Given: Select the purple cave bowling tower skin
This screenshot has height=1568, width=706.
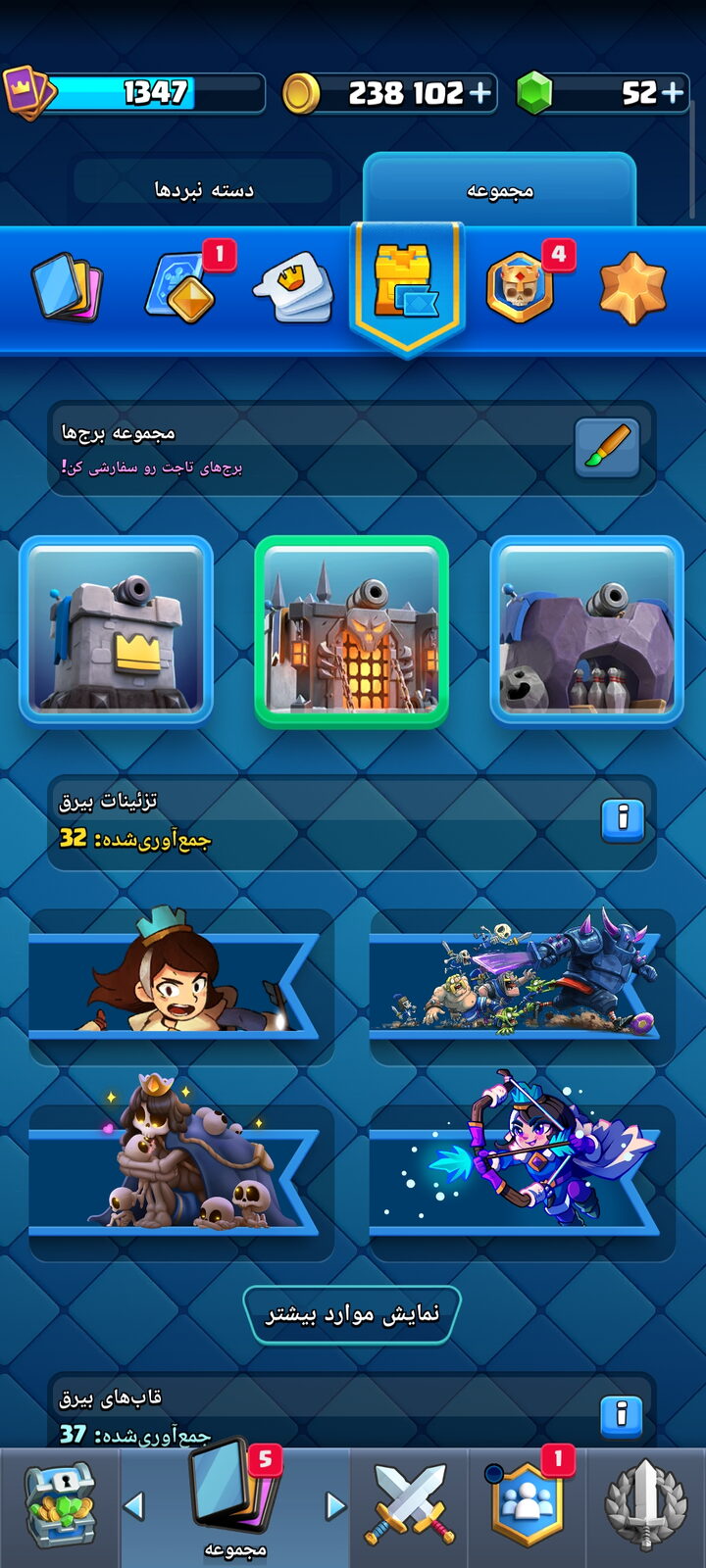Looking at the screenshot, I should click(586, 630).
